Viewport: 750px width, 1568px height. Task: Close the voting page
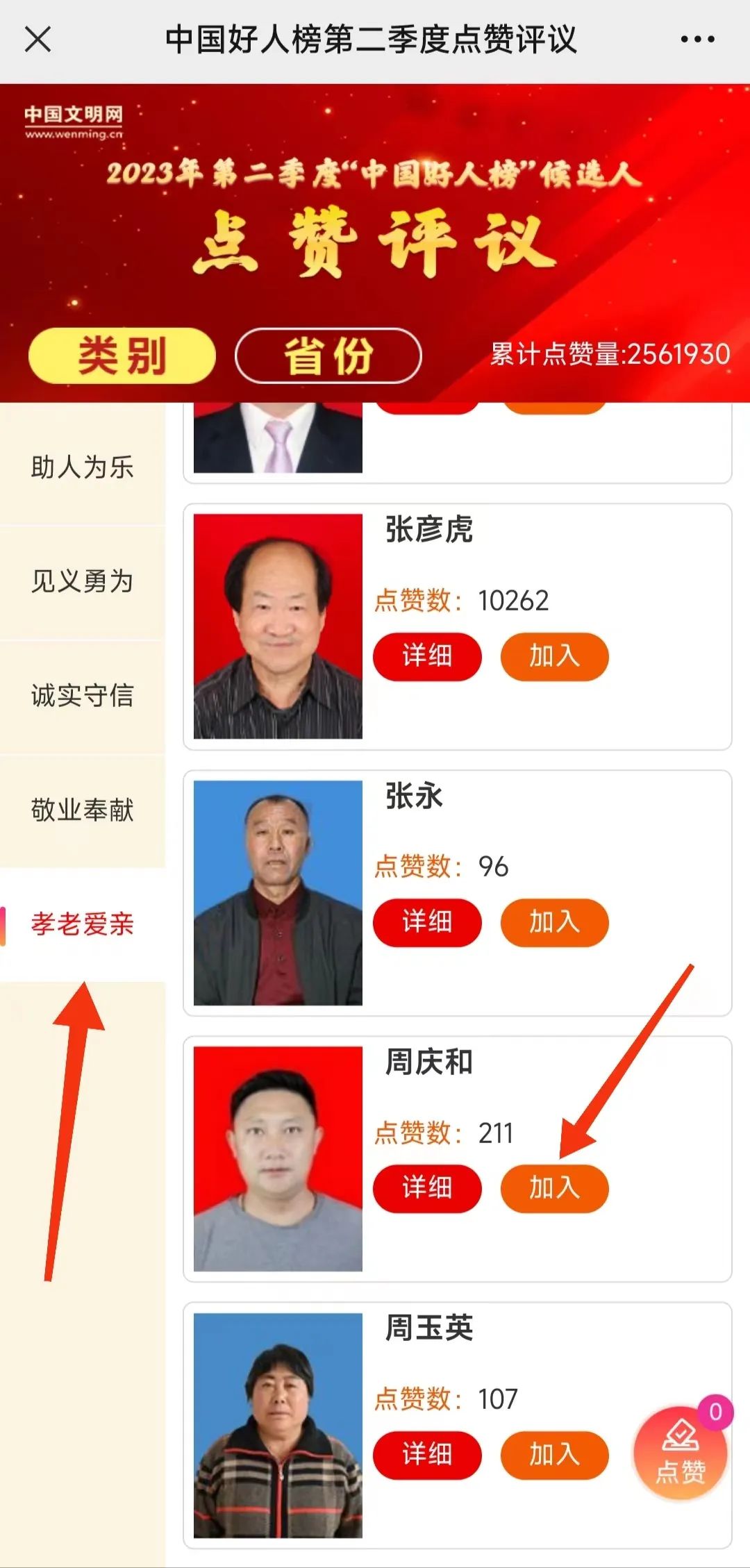[38, 39]
